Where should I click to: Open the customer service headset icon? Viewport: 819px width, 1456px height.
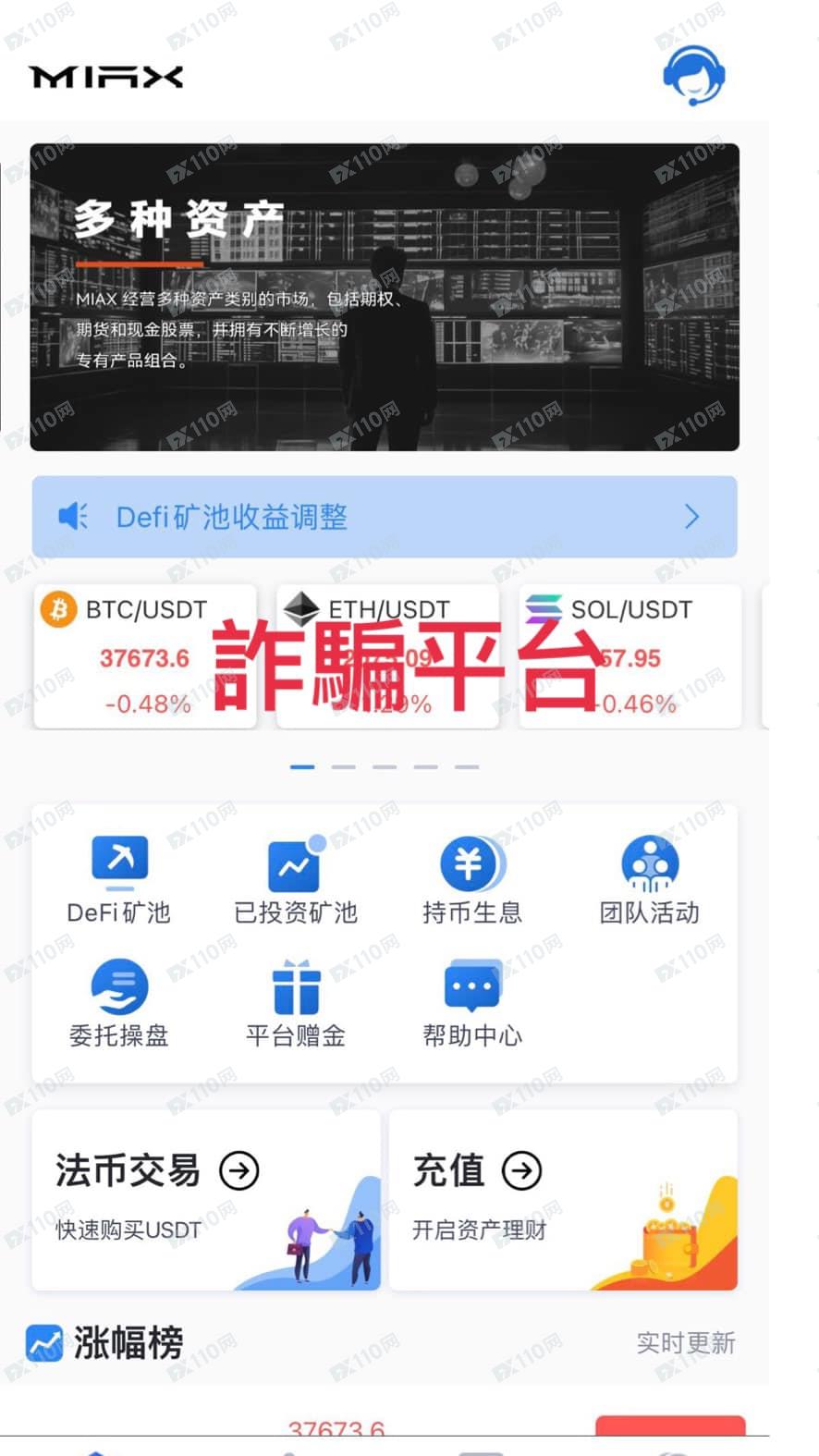(694, 74)
